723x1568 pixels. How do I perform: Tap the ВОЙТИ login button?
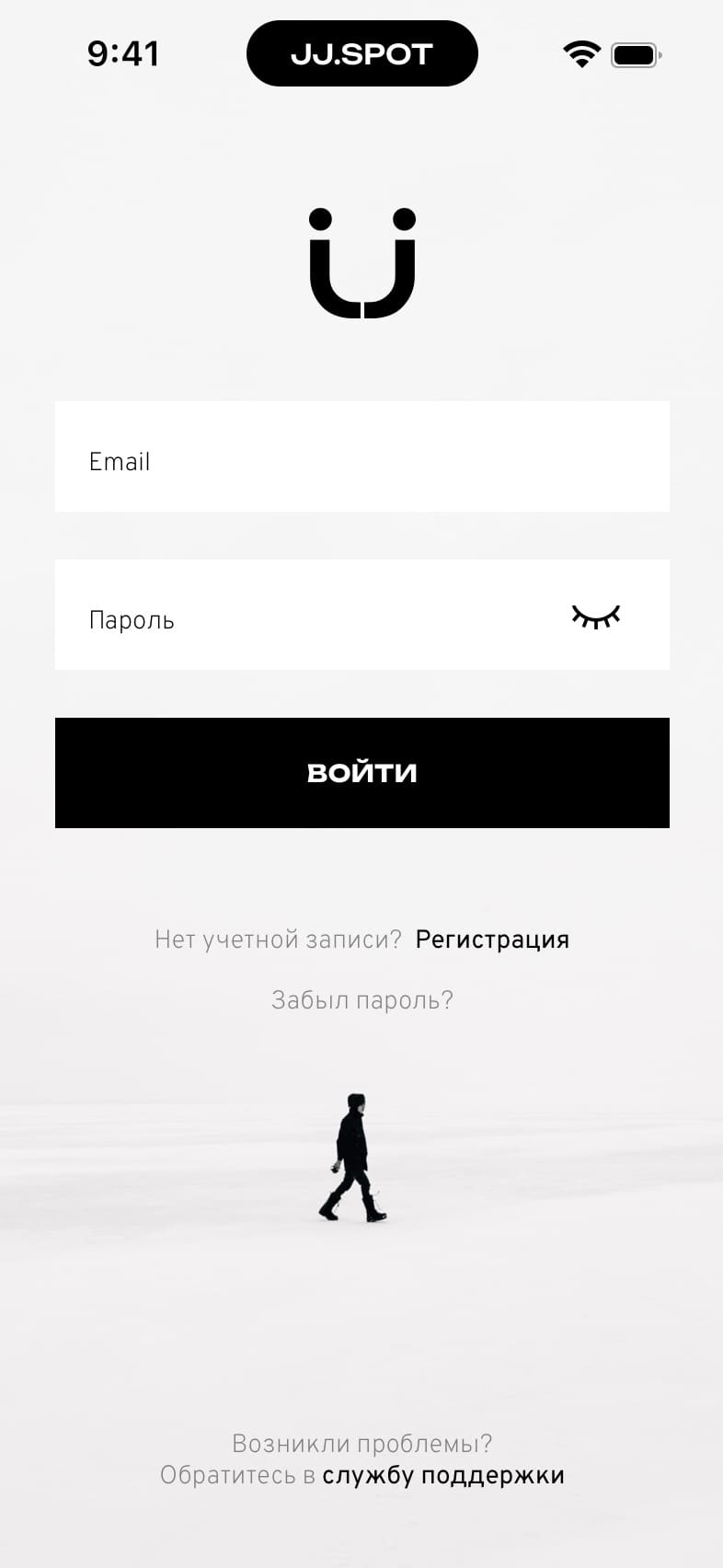(361, 773)
